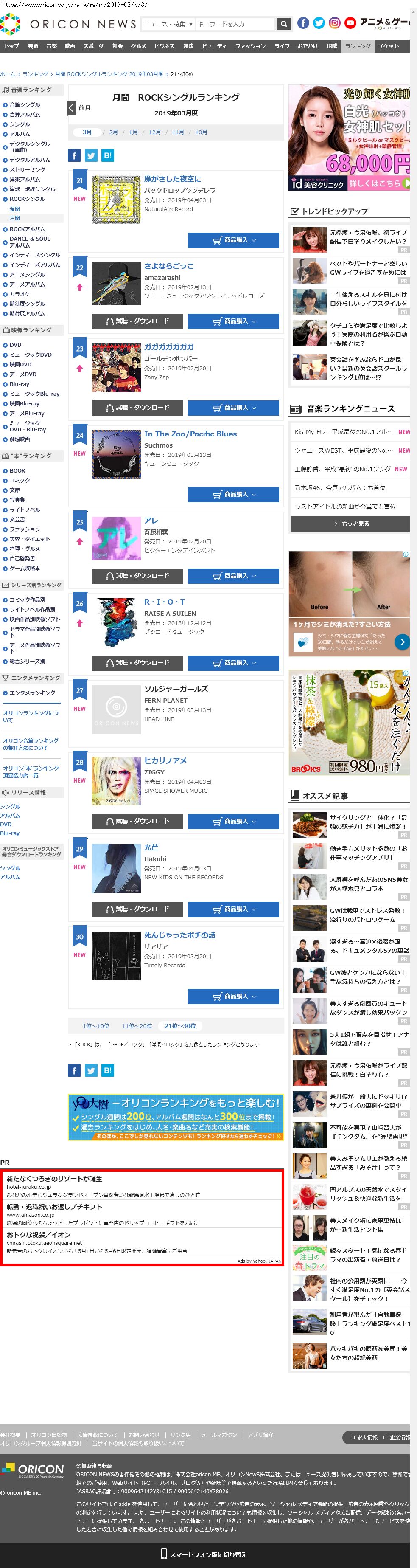
Task: Open song 魔がさした夜空に at rank 21
Action: pos(172,179)
